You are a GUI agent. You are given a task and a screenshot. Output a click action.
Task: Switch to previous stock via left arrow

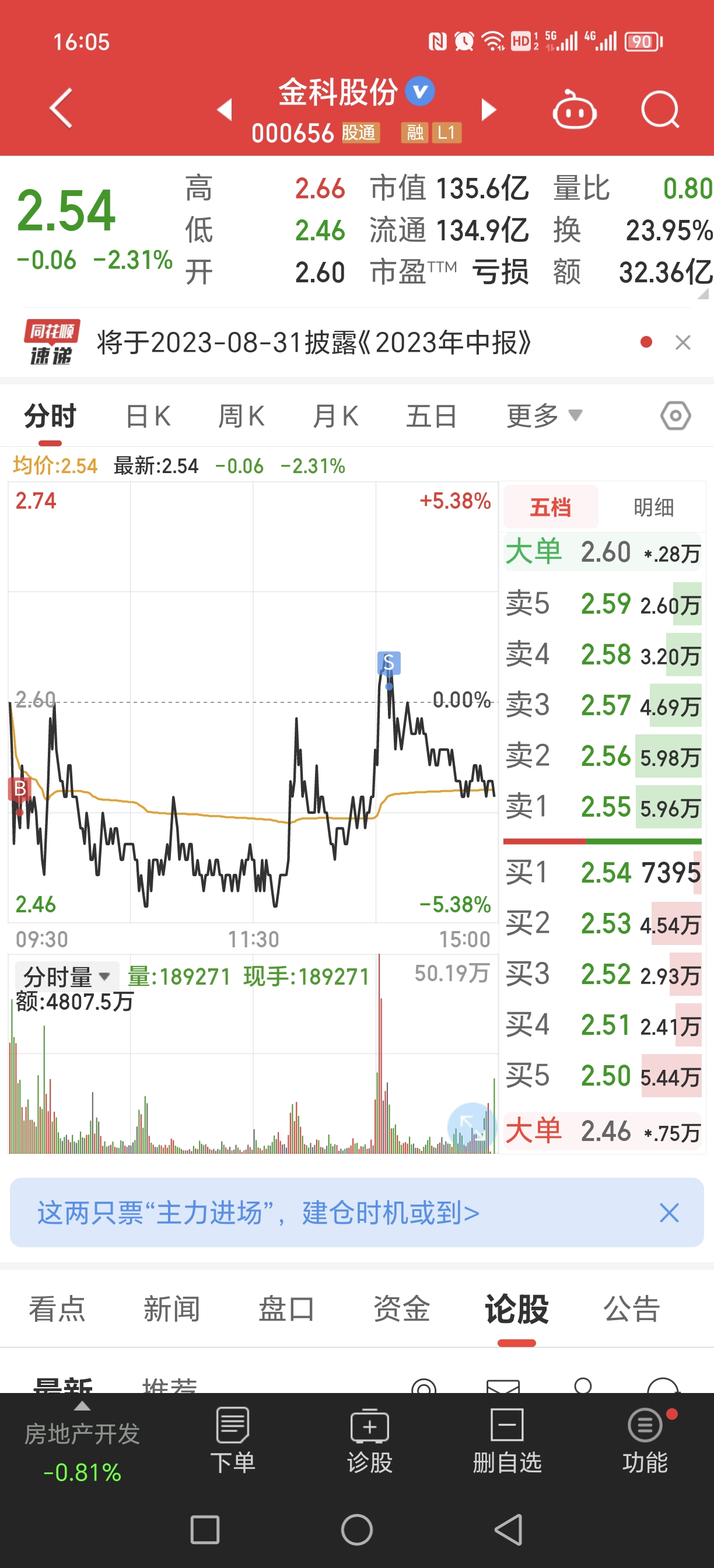[x=226, y=111]
